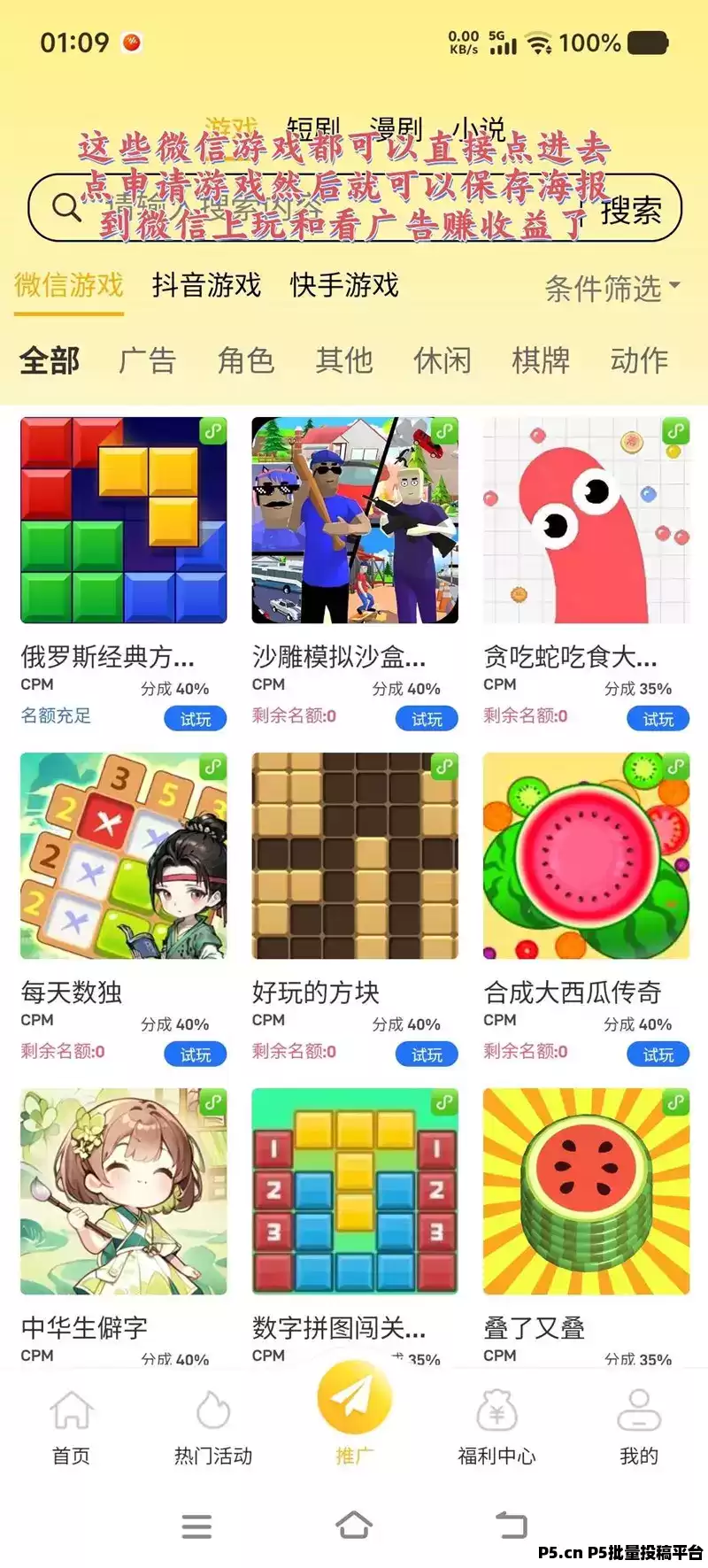Select the 广告 category
The image size is (708, 1568).
[148, 360]
